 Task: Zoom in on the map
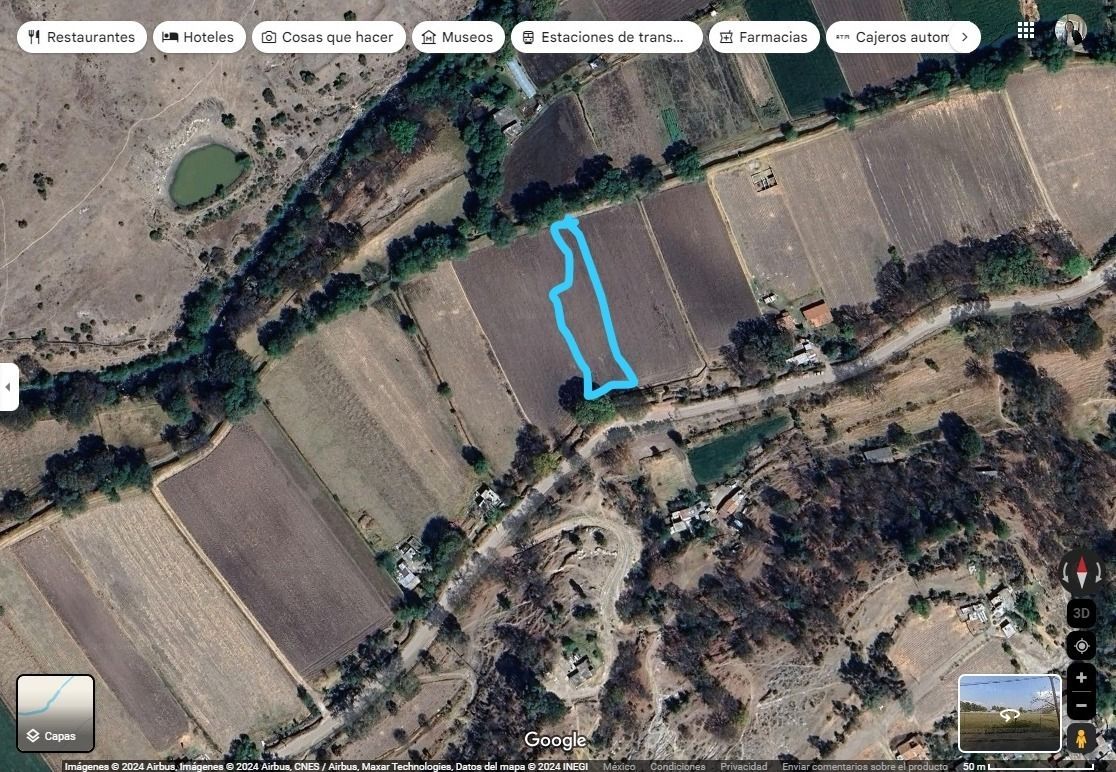point(1080,677)
